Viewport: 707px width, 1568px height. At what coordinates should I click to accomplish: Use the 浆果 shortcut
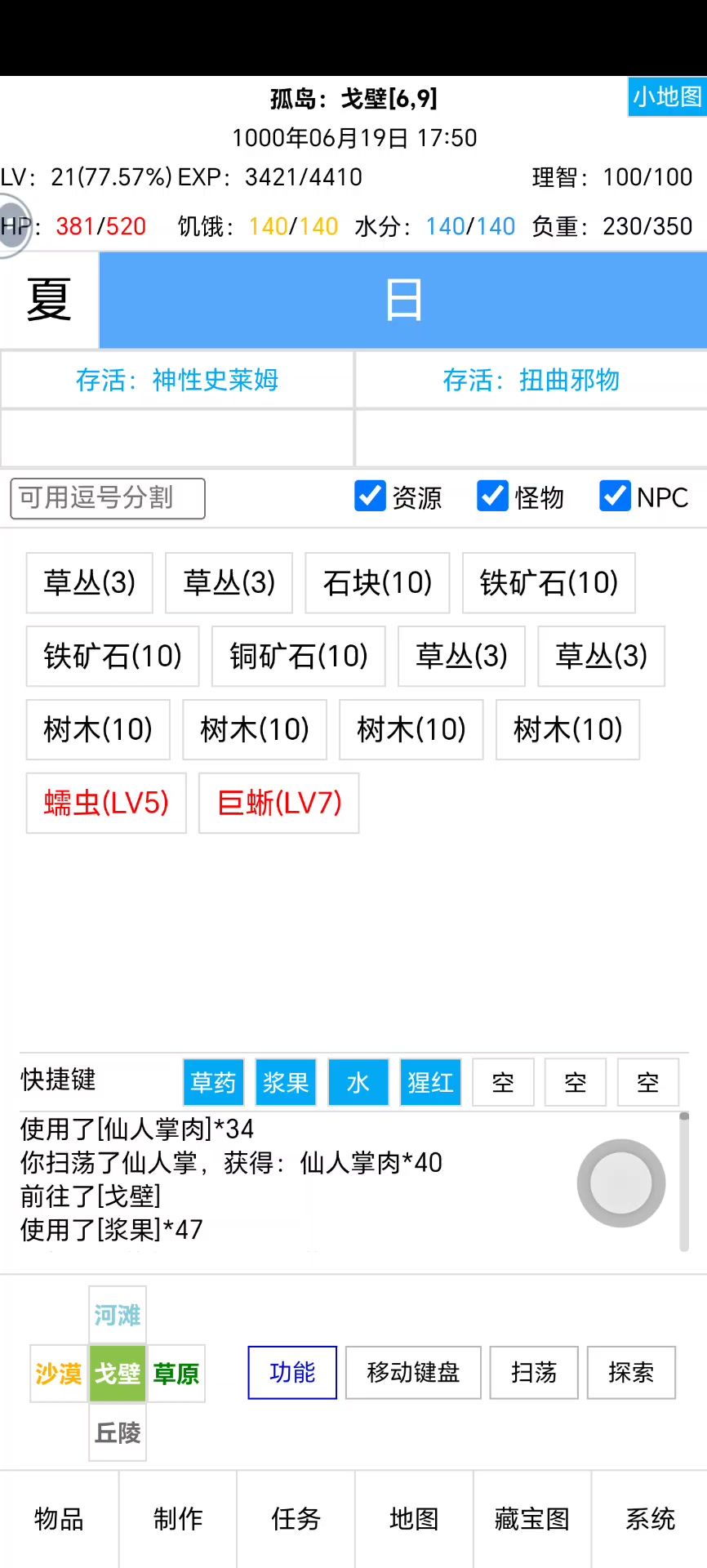tap(285, 1083)
